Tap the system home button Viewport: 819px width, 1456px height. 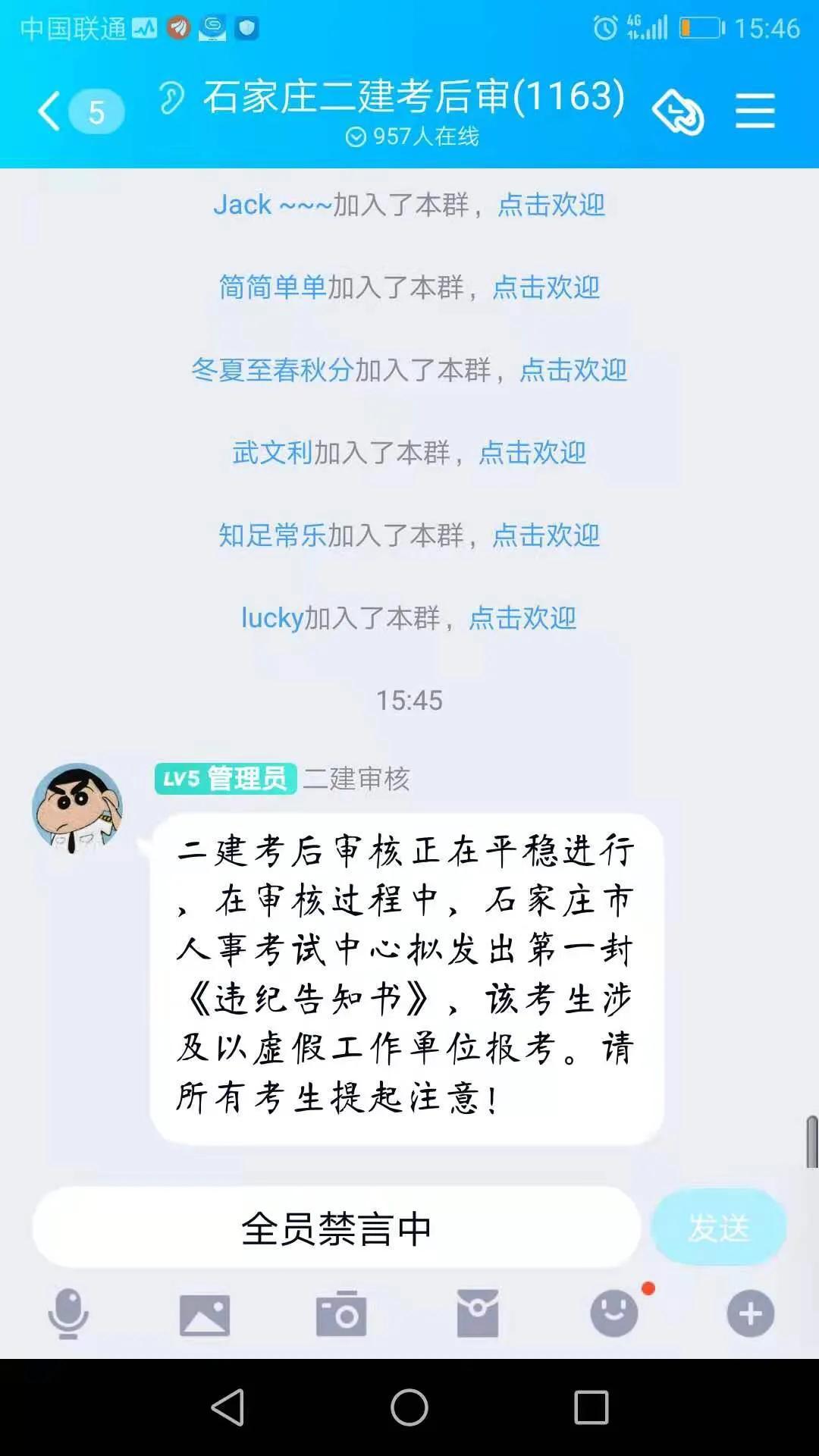click(x=409, y=1407)
